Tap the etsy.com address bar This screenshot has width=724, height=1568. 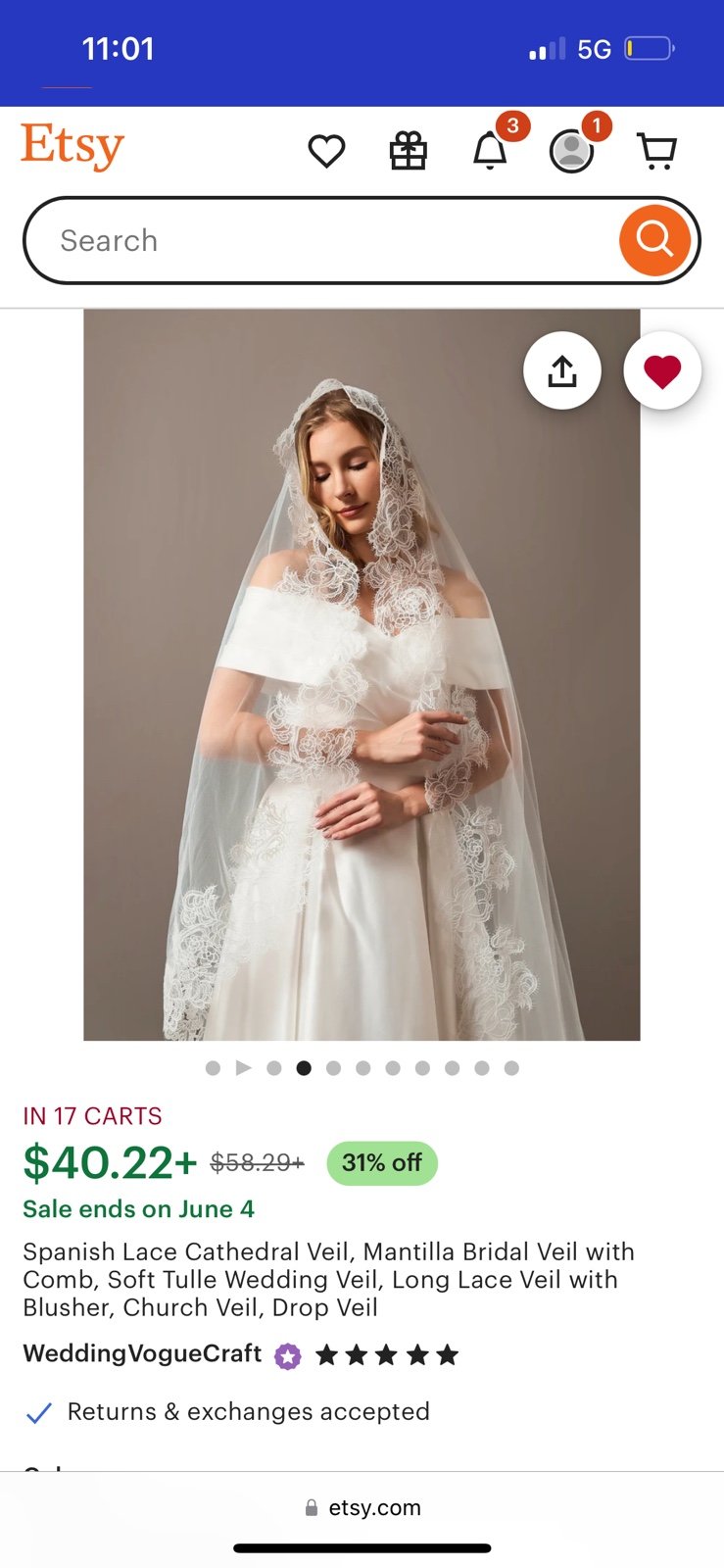(362, 1507)
